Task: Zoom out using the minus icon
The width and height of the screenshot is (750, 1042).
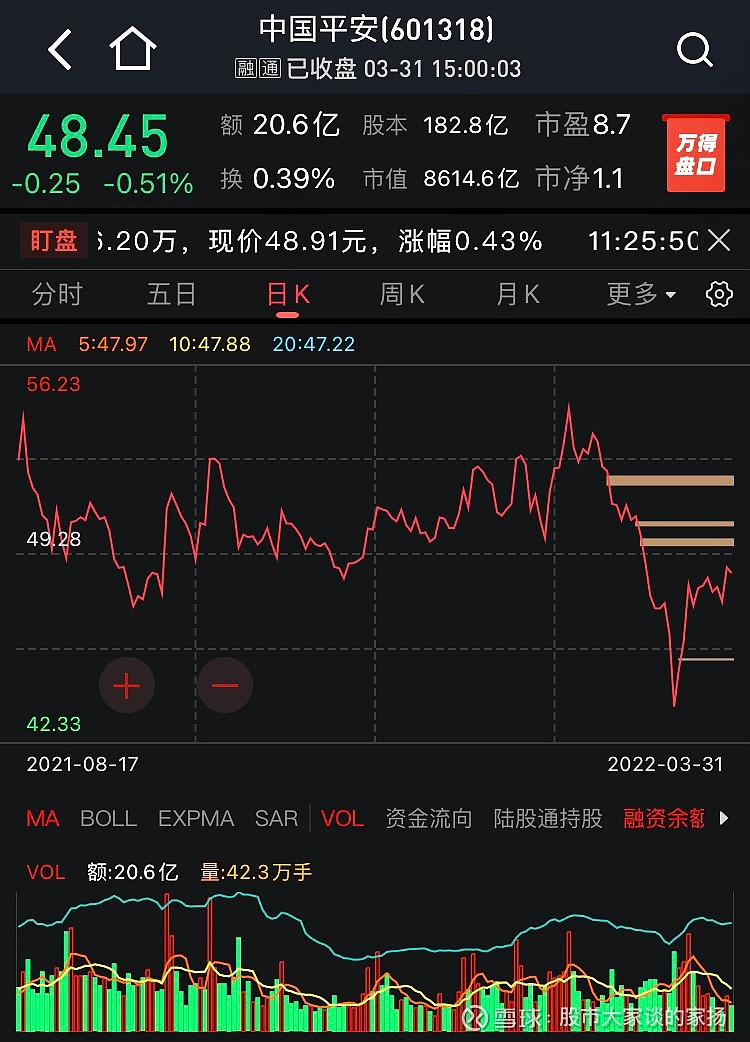Action: pyautogui.click(x=224, y=686)
